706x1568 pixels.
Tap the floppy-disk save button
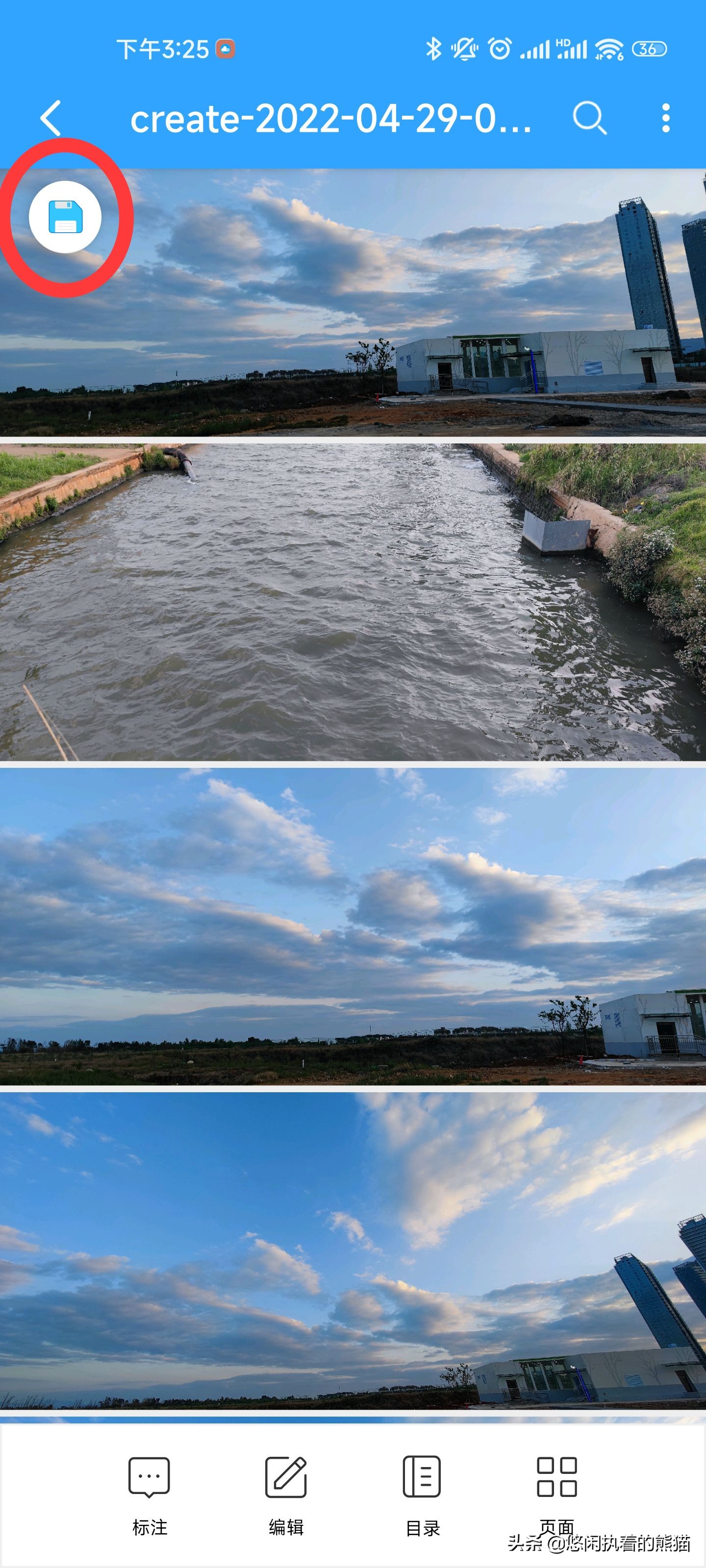(x=65, y=217)
